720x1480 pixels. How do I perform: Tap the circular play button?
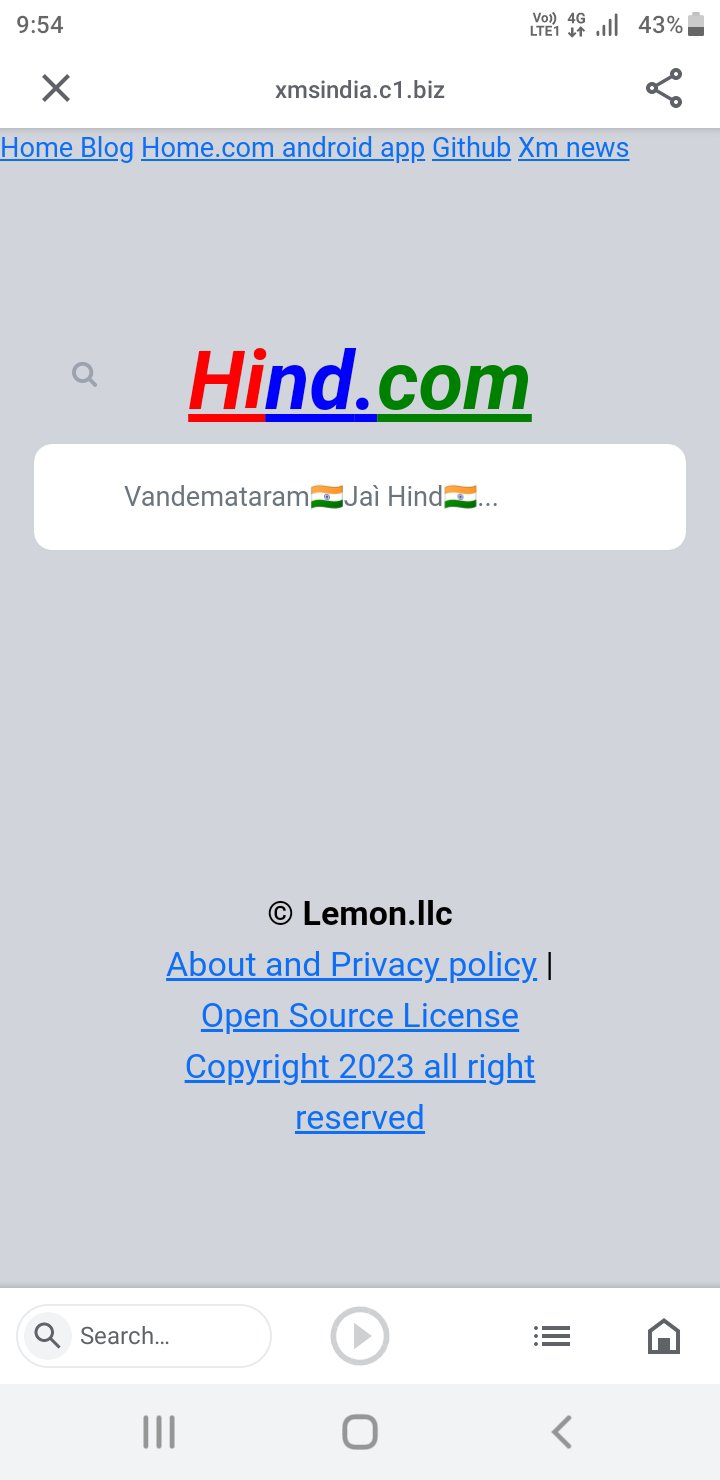pos(360,1336)
